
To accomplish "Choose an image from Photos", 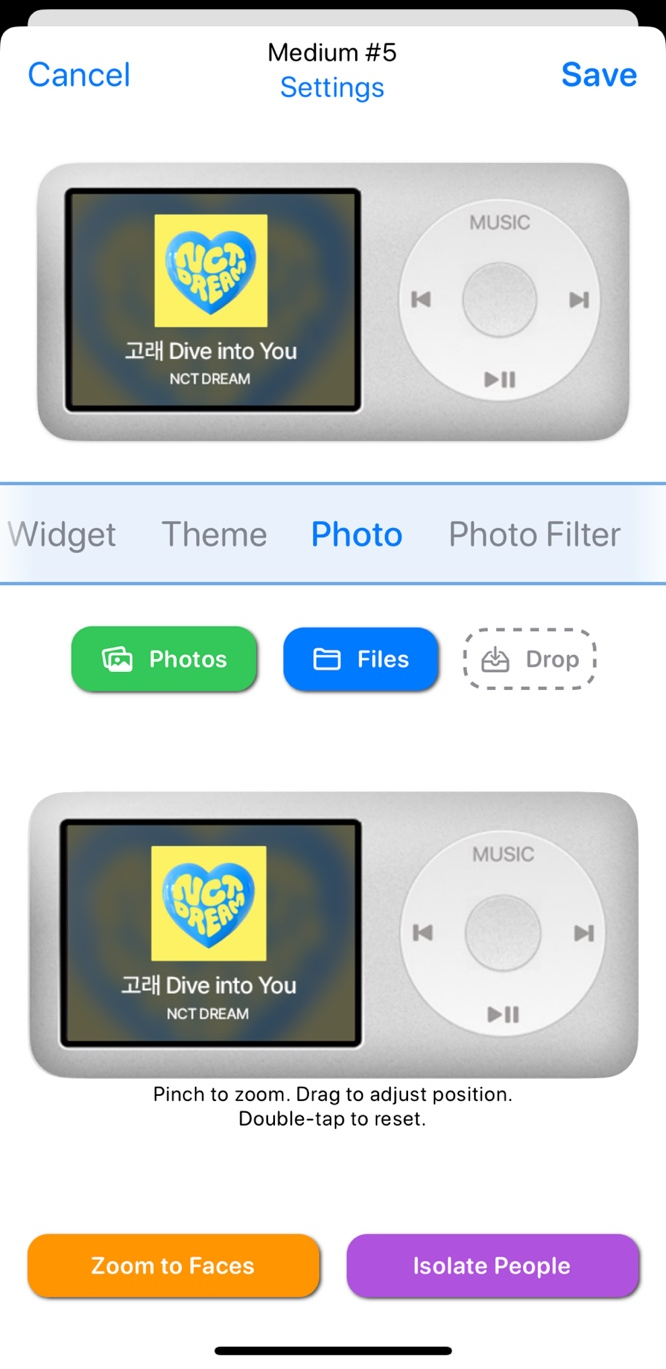I will 164,659.
